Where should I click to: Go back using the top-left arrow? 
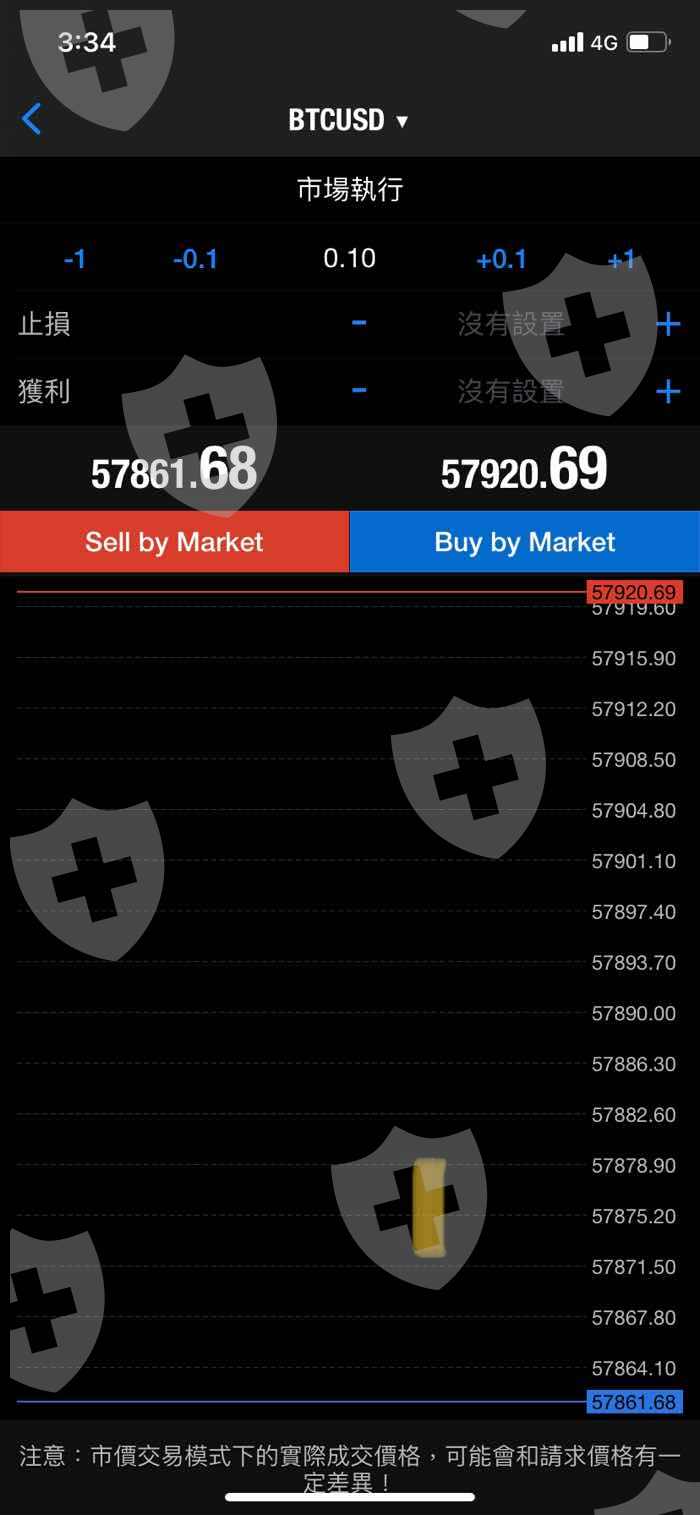point(32,120)
